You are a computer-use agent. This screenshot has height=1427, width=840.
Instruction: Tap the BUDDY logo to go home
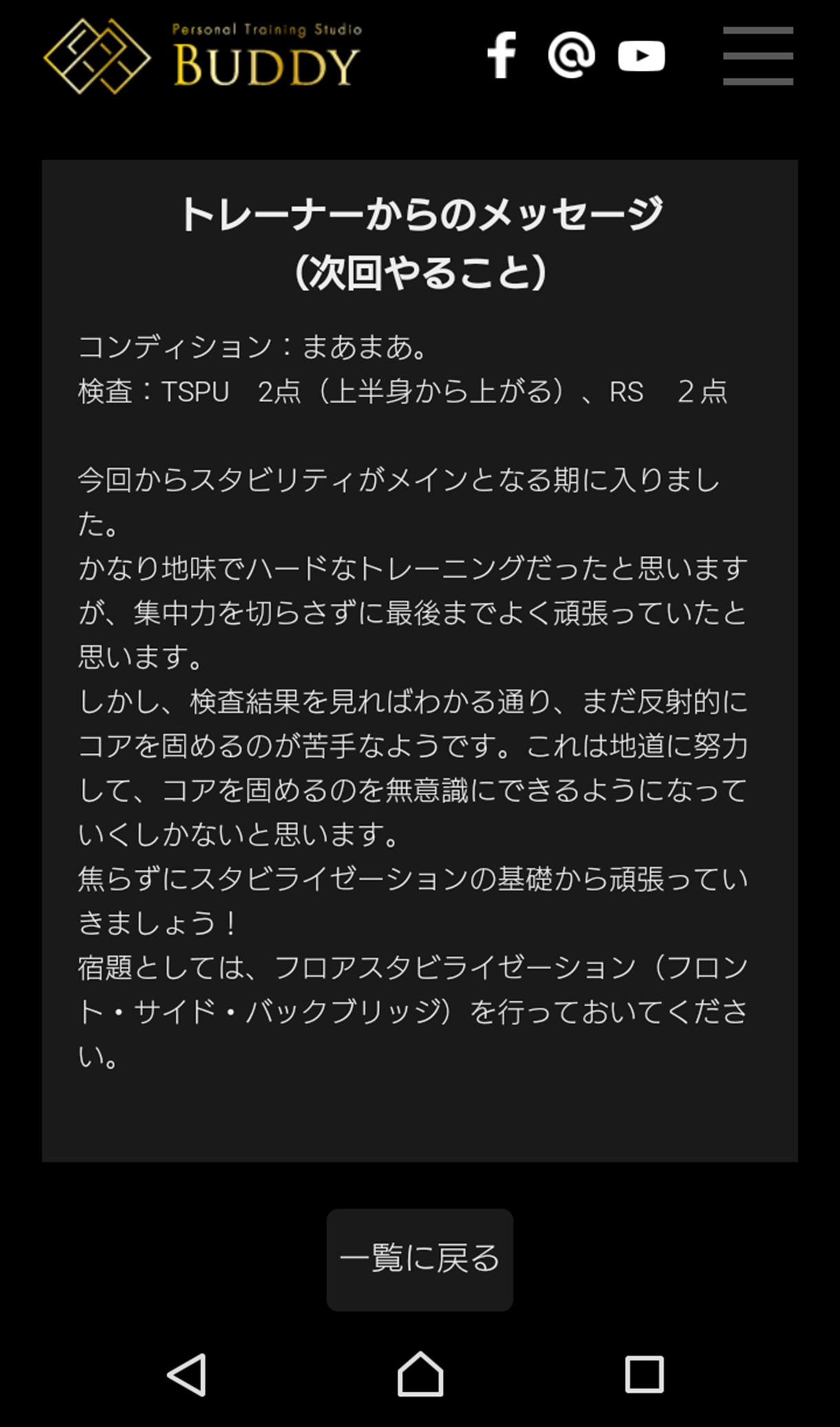[202, 56]
